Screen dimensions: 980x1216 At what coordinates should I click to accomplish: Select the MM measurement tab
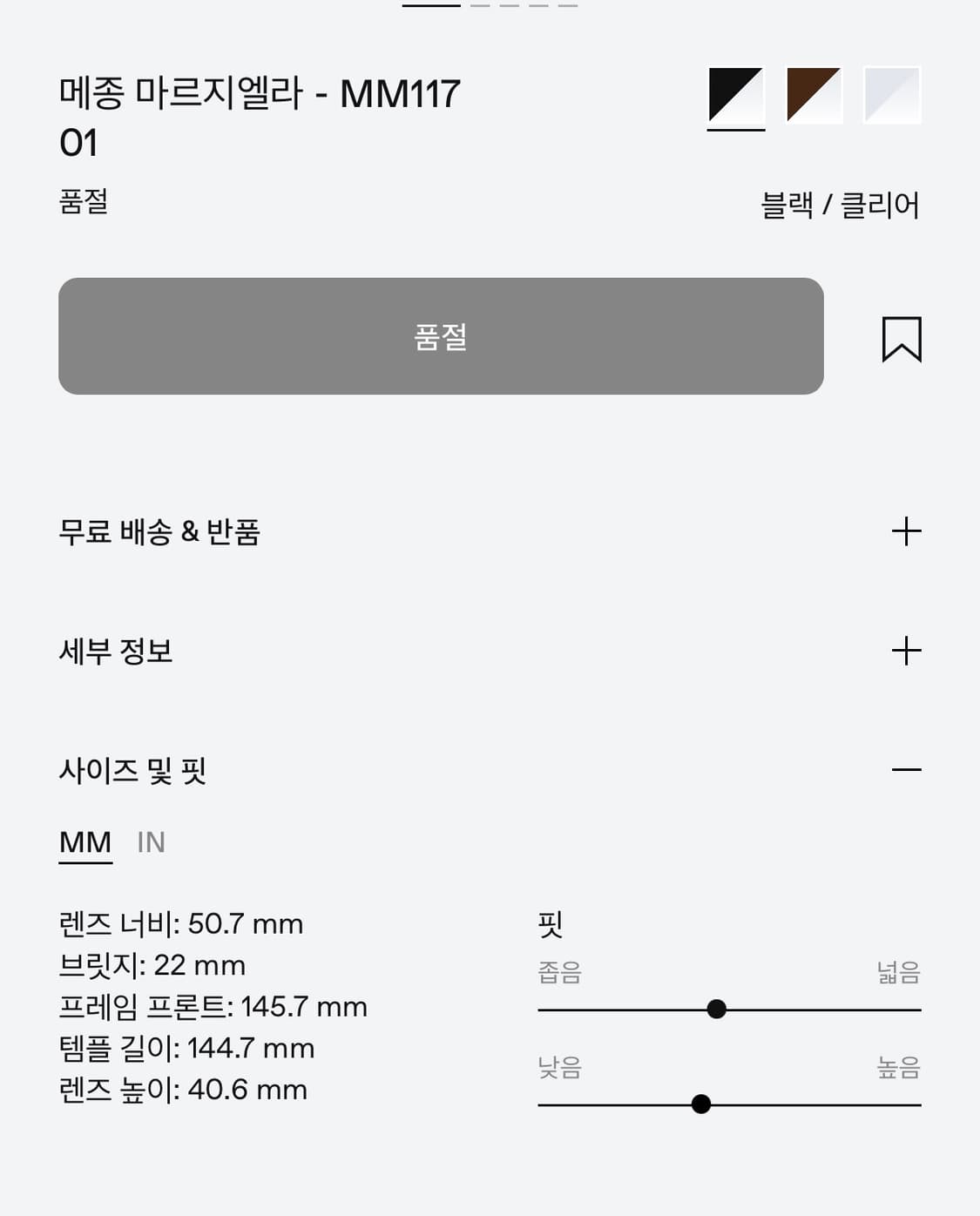(84, 841)
